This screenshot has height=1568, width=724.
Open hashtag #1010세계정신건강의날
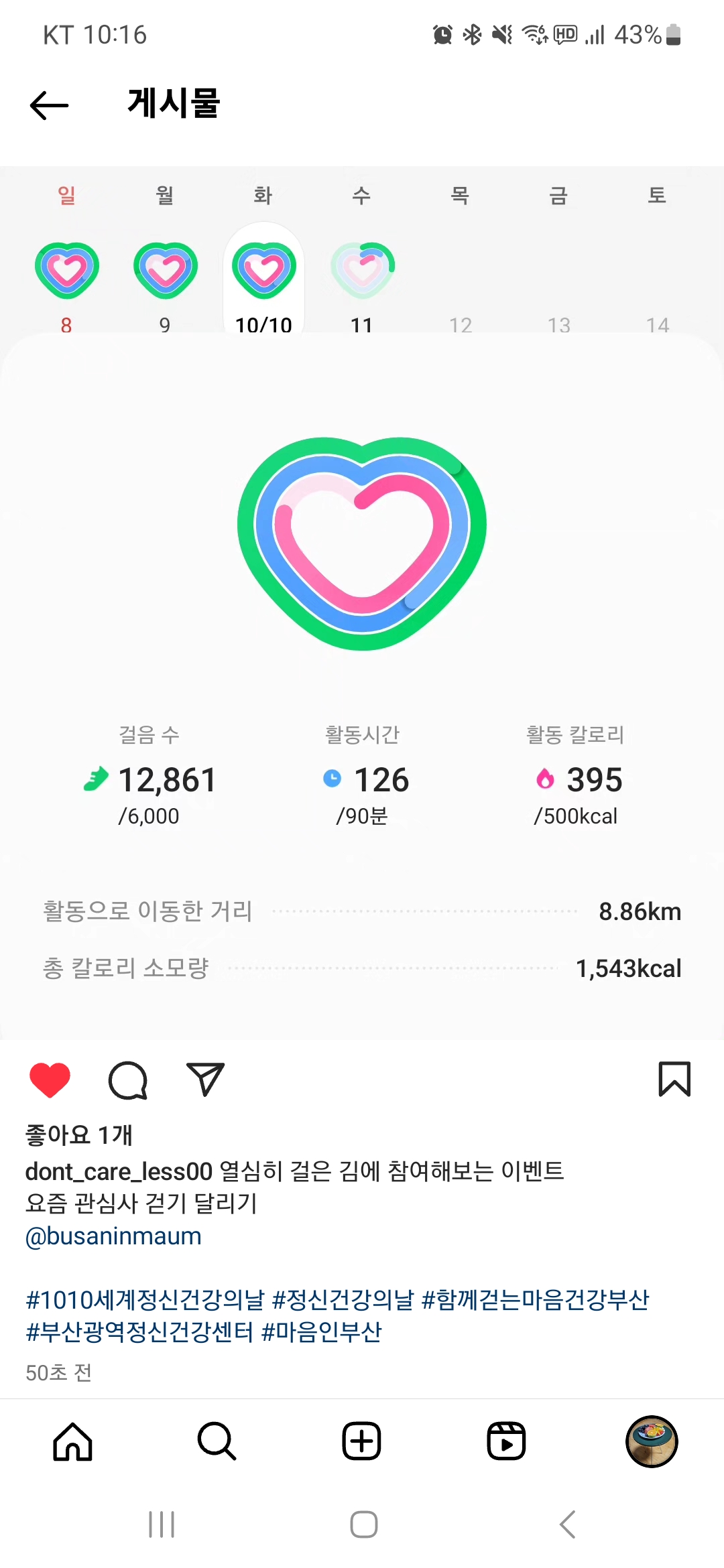[145, 1299]
